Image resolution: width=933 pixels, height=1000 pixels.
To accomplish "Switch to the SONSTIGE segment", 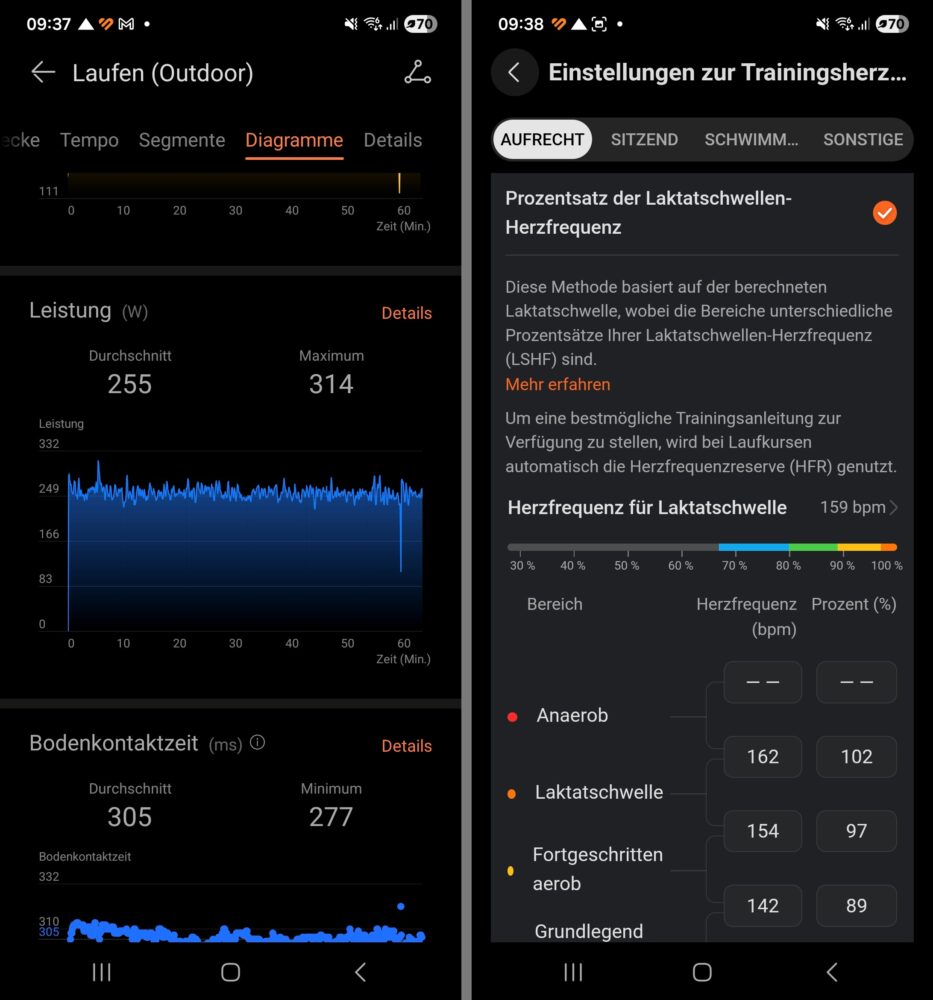I will (862, 140).
